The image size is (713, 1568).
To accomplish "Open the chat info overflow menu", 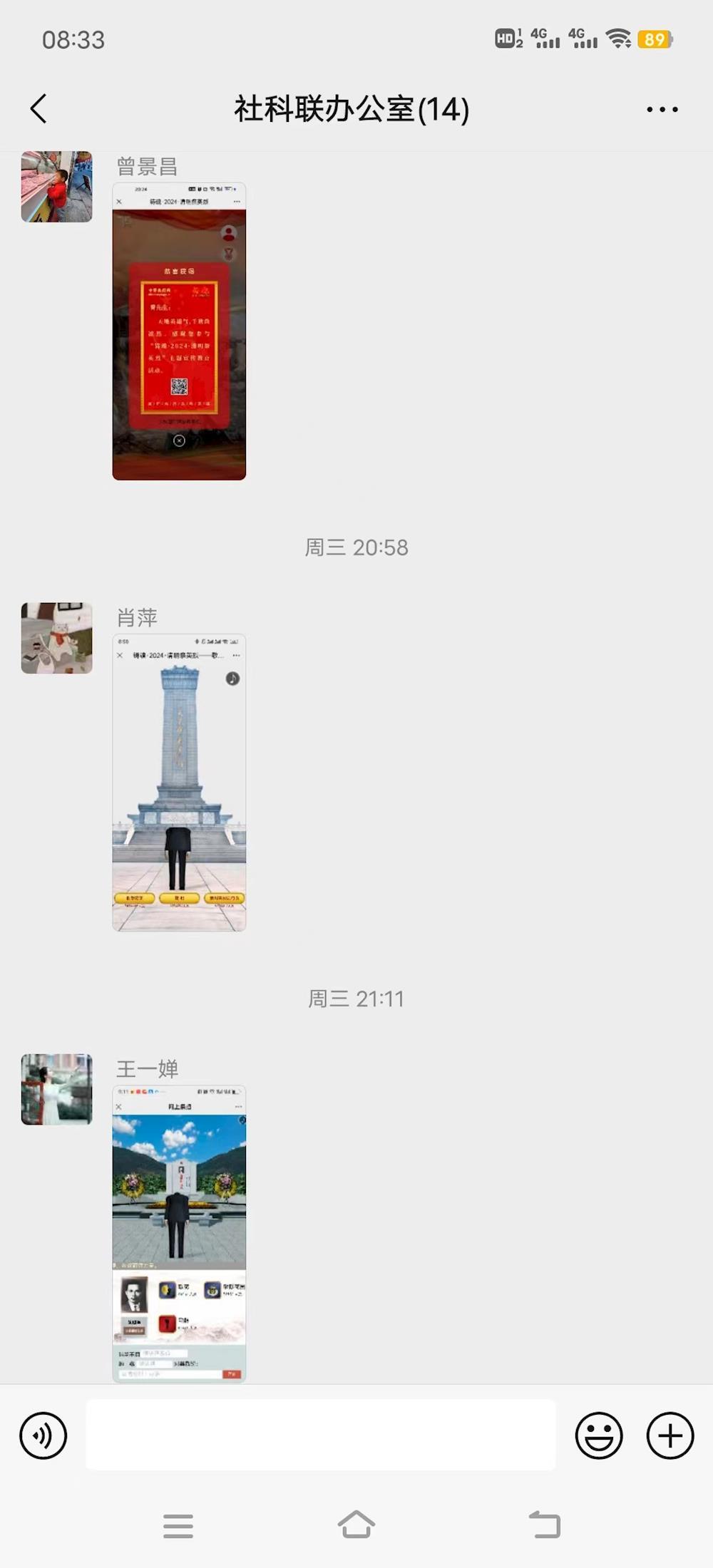I will click(662, 110).
